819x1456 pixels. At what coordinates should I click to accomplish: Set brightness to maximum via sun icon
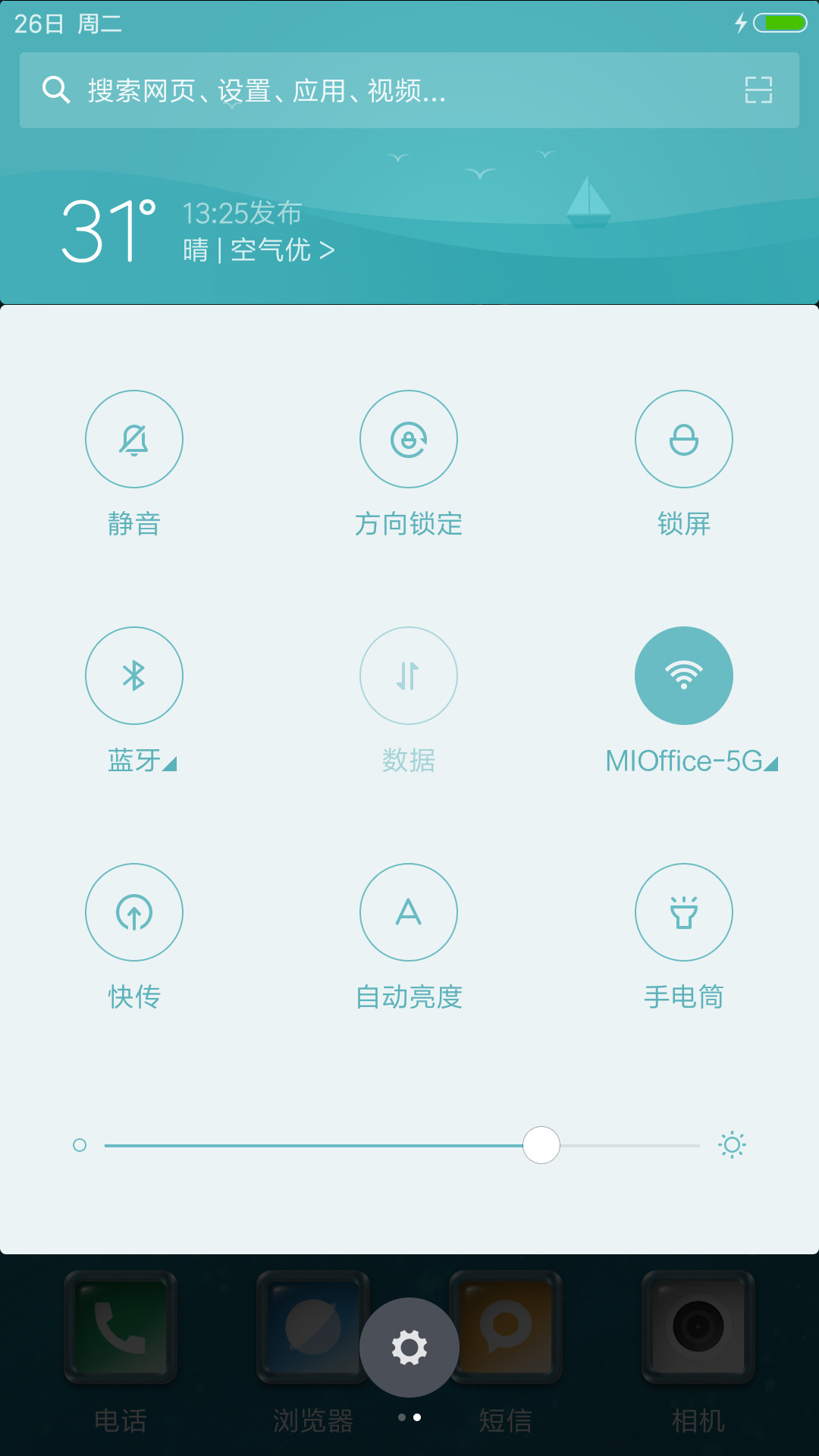732,1145
